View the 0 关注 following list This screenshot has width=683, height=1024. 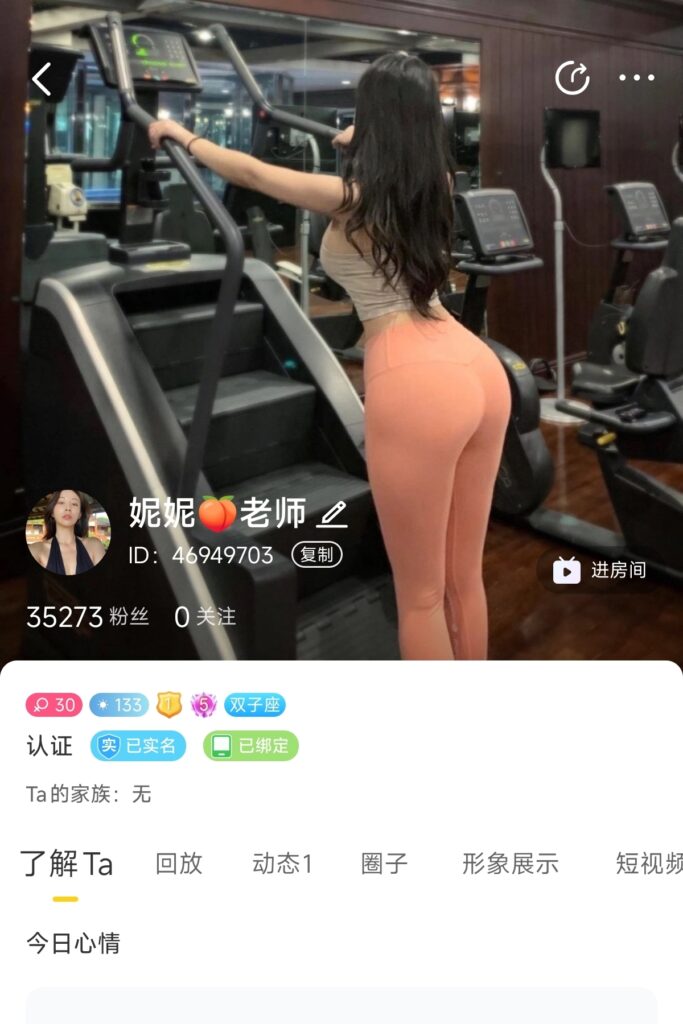(205, 617)
